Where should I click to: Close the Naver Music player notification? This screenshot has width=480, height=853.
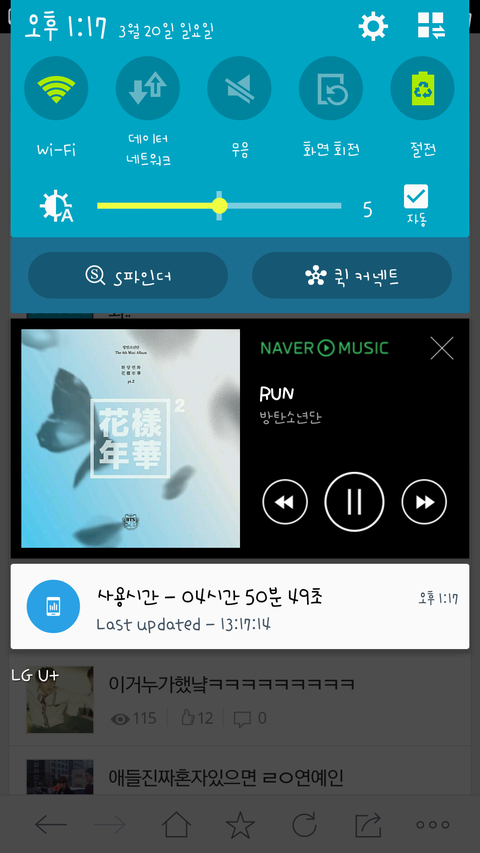pyautogui.click(x=442, y=348)
